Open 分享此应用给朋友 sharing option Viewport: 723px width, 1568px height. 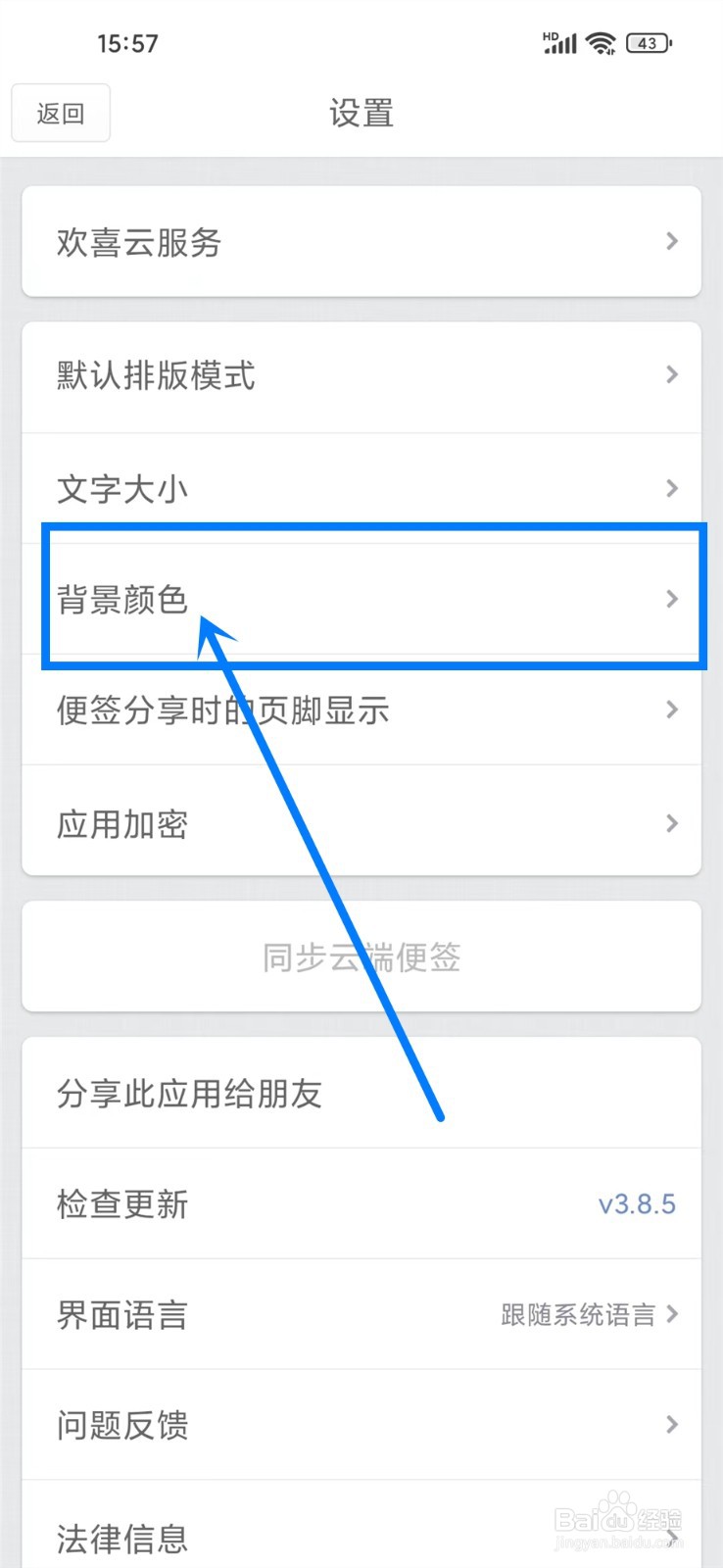coord(361,1095)
